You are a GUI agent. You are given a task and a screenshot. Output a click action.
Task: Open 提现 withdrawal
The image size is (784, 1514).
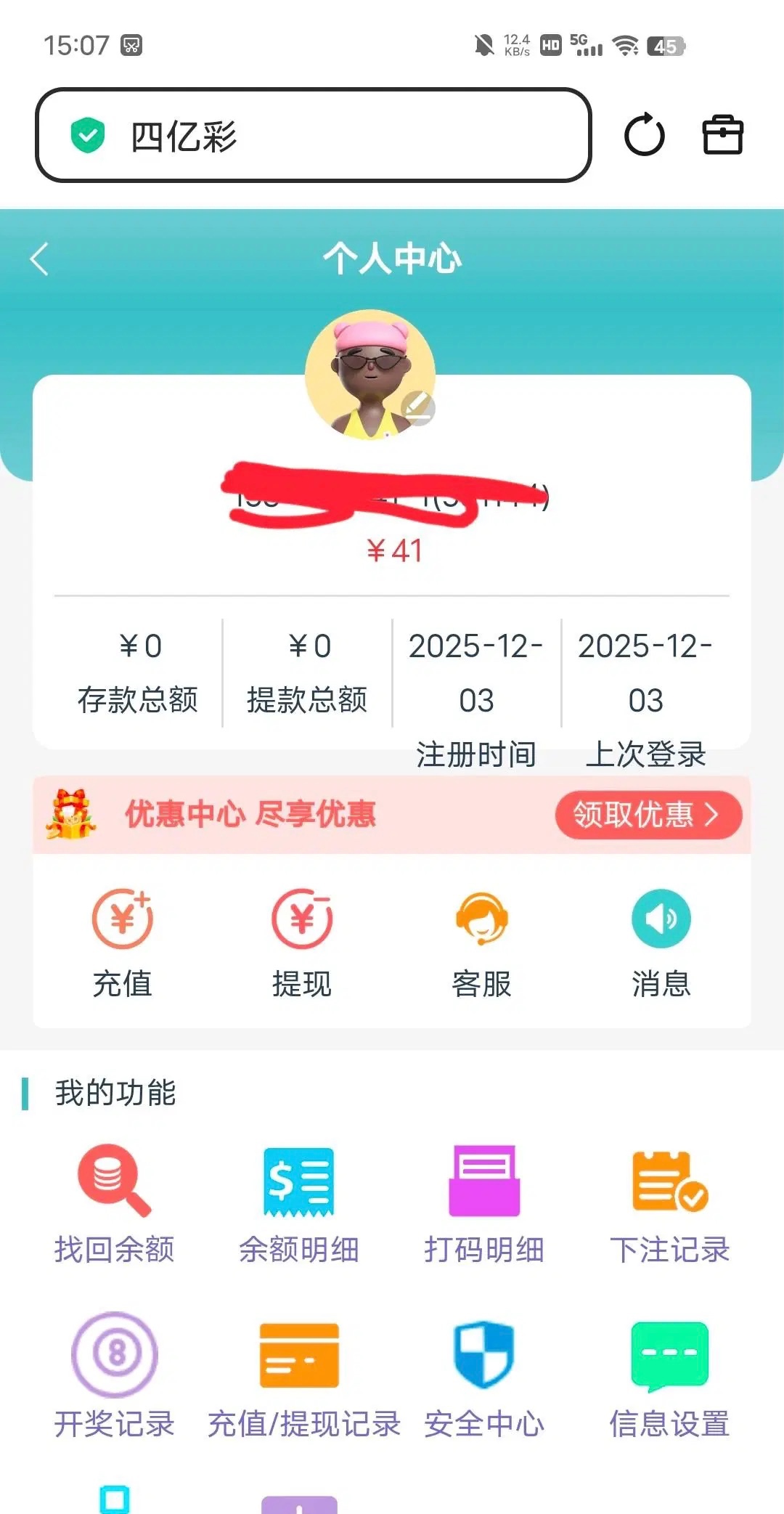[x=302, y=943]
